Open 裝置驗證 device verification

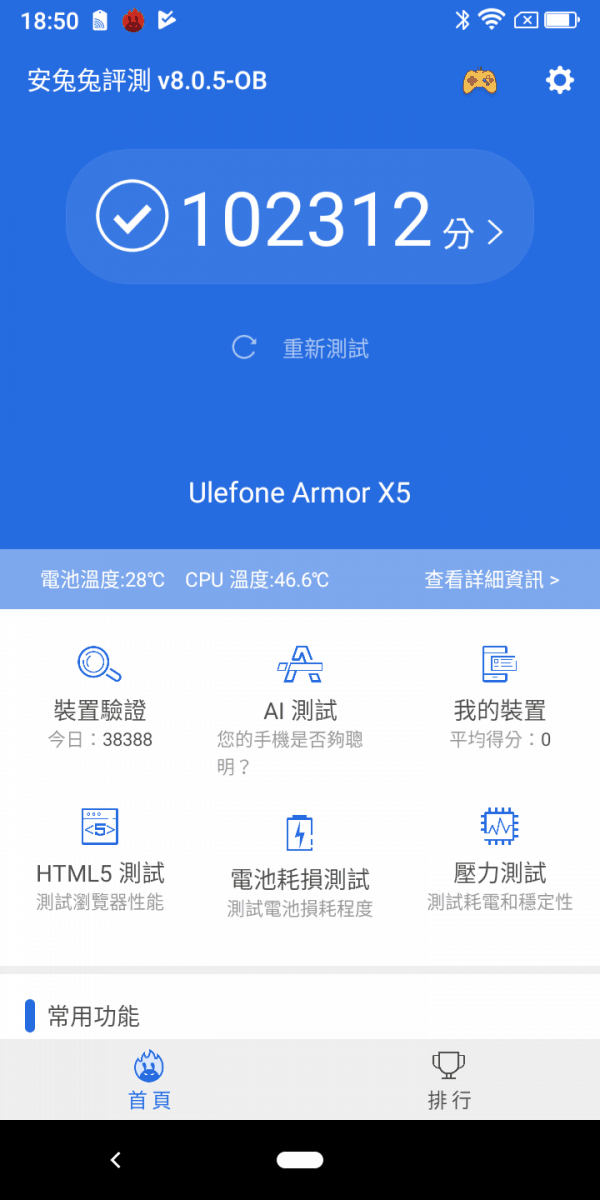(x=100, y=696)
